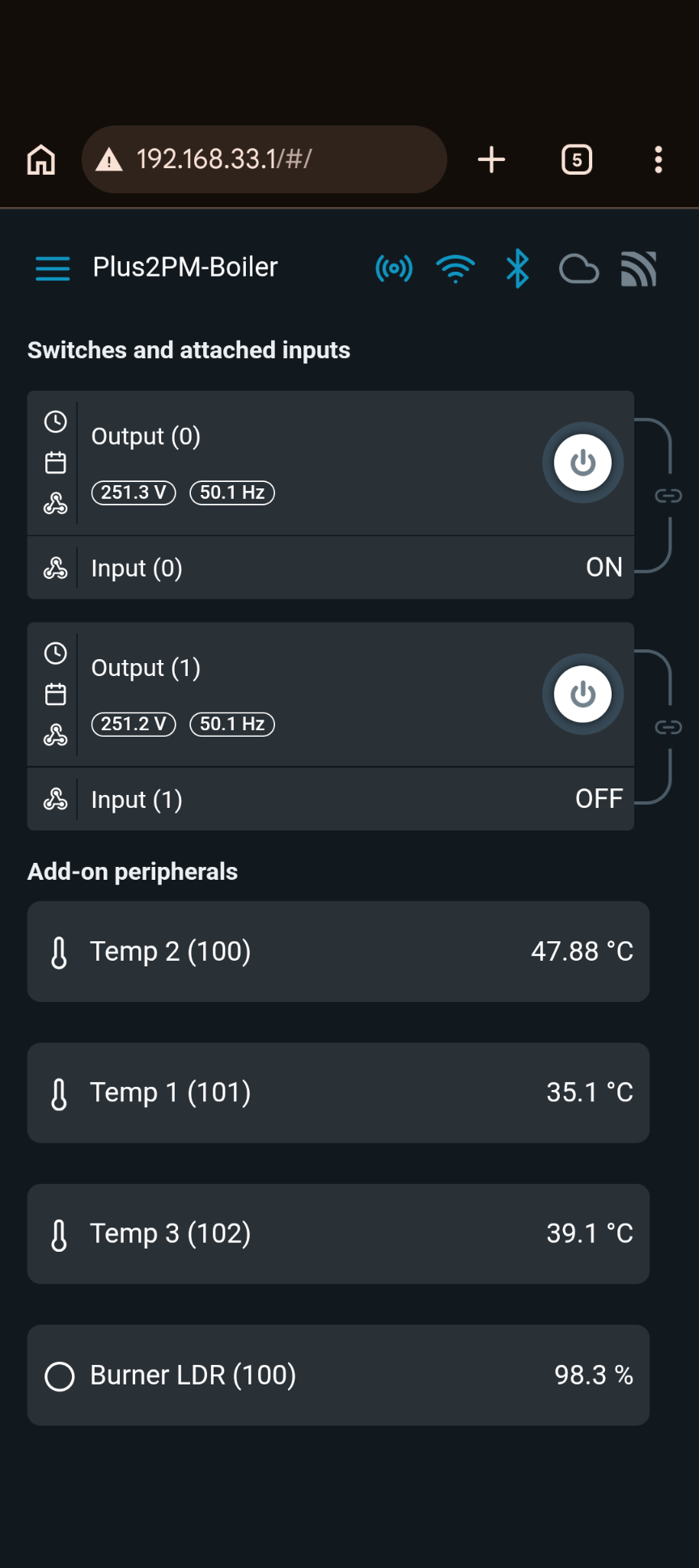699x1568 pixels.
Task: Open the webhook icon on Output 0
Action: point(55,502)
